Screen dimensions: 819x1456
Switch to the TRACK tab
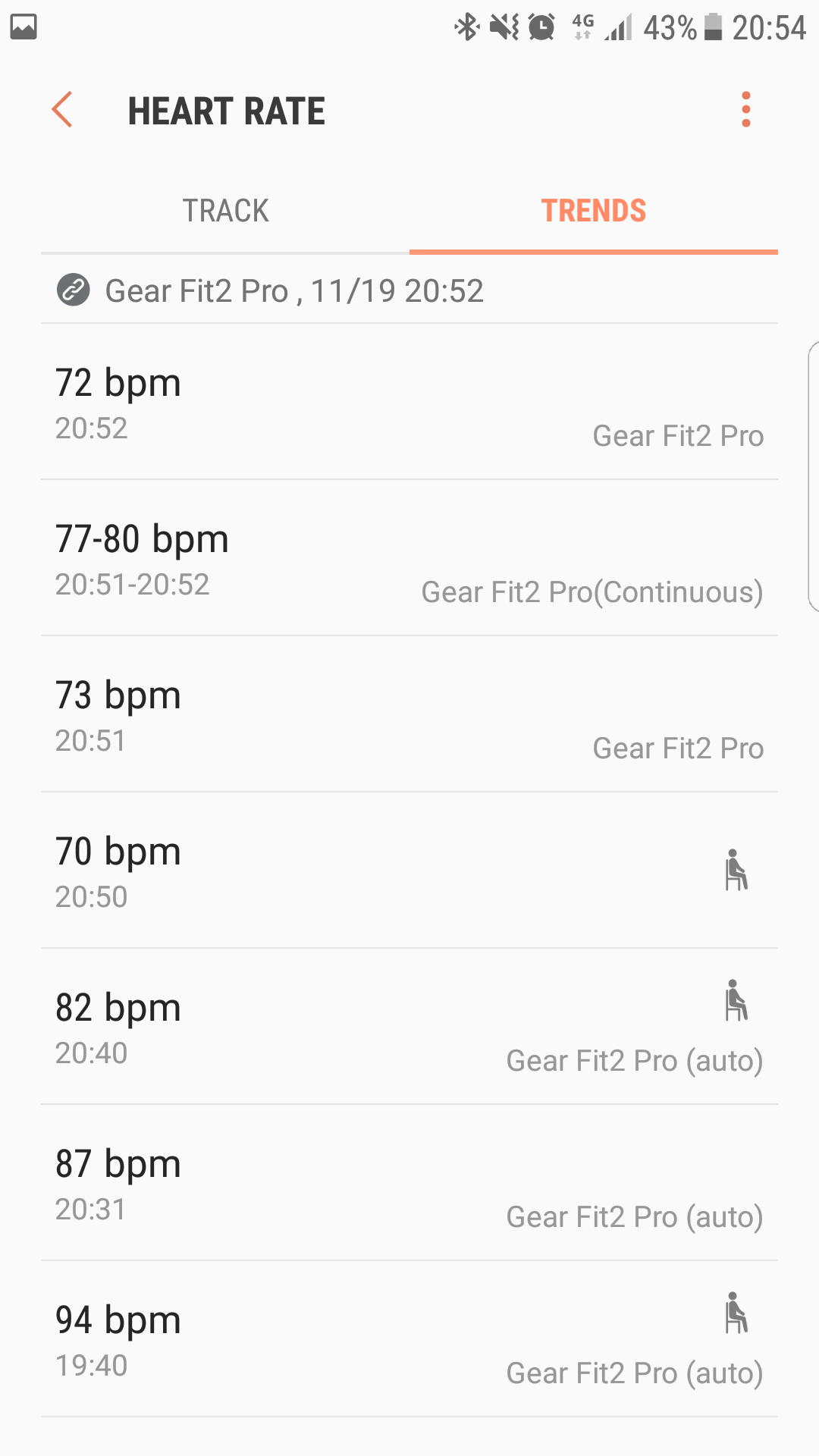pos(225,211)
